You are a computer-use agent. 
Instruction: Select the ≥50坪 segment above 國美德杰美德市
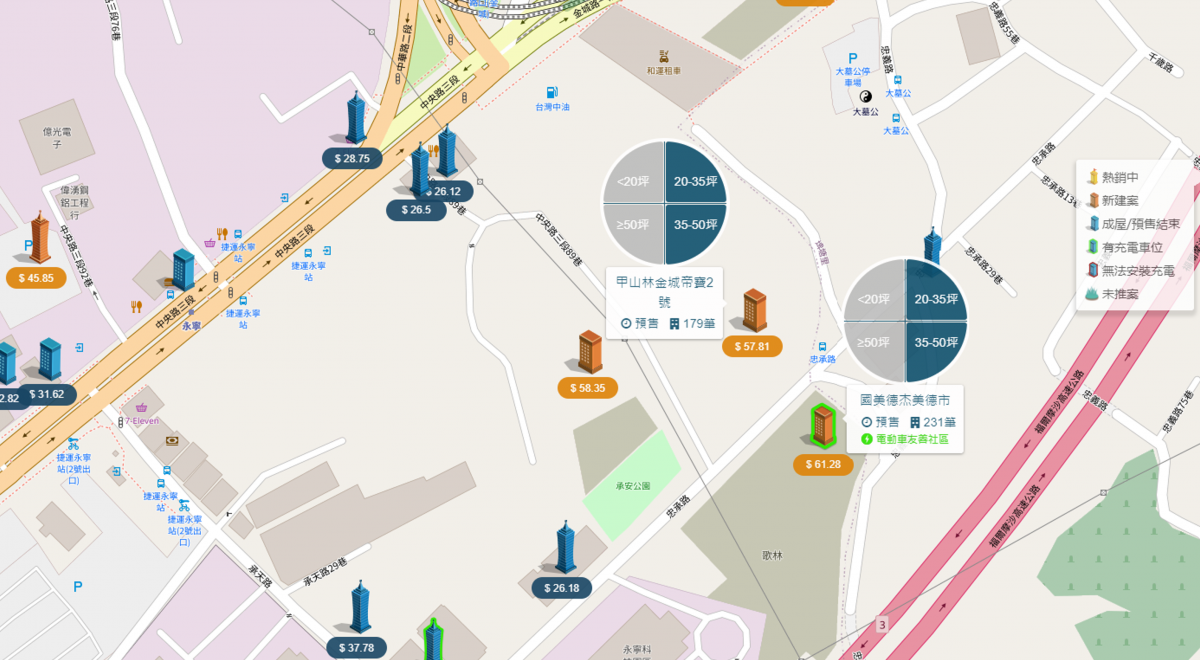873,342
